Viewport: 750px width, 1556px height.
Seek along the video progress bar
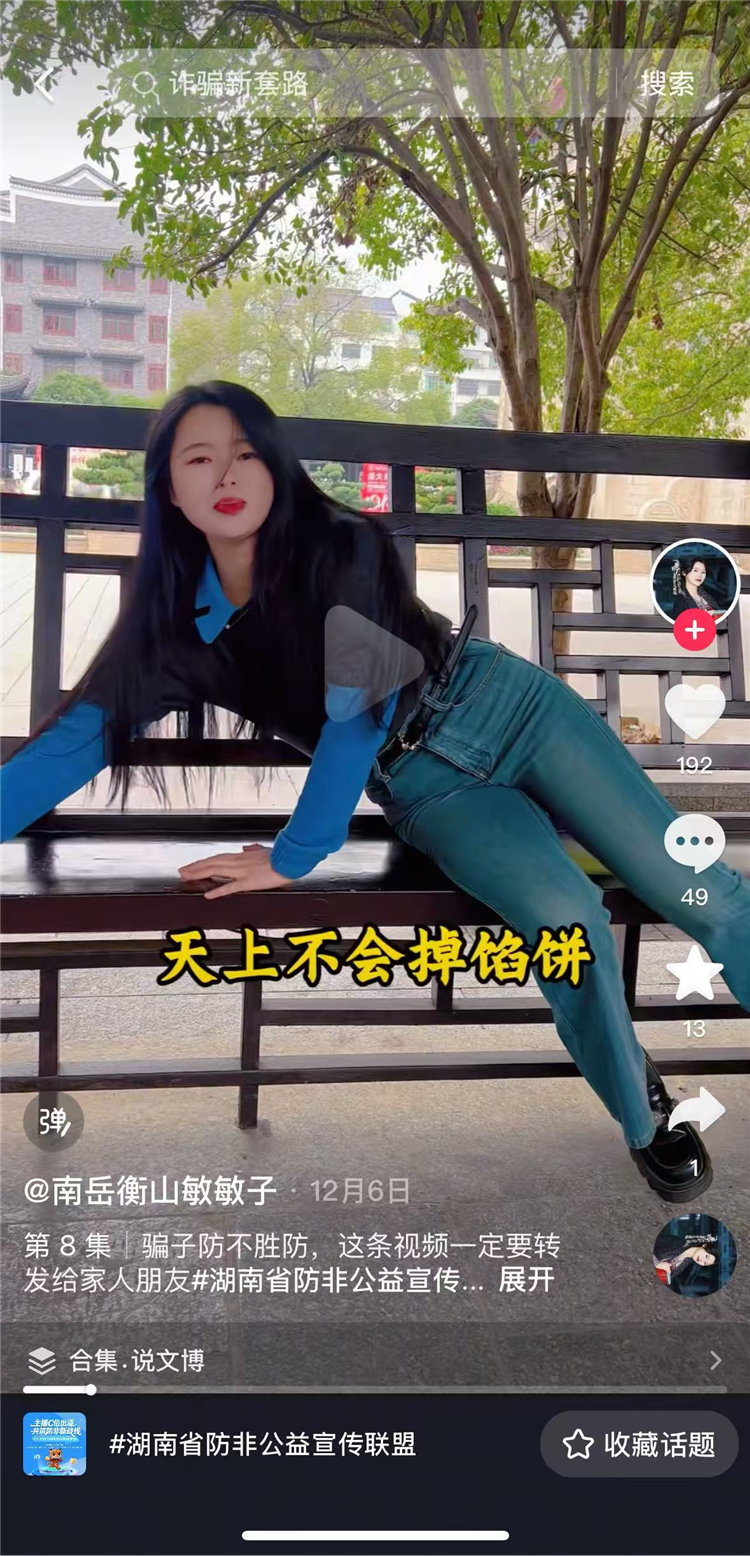click(374, 1389)
